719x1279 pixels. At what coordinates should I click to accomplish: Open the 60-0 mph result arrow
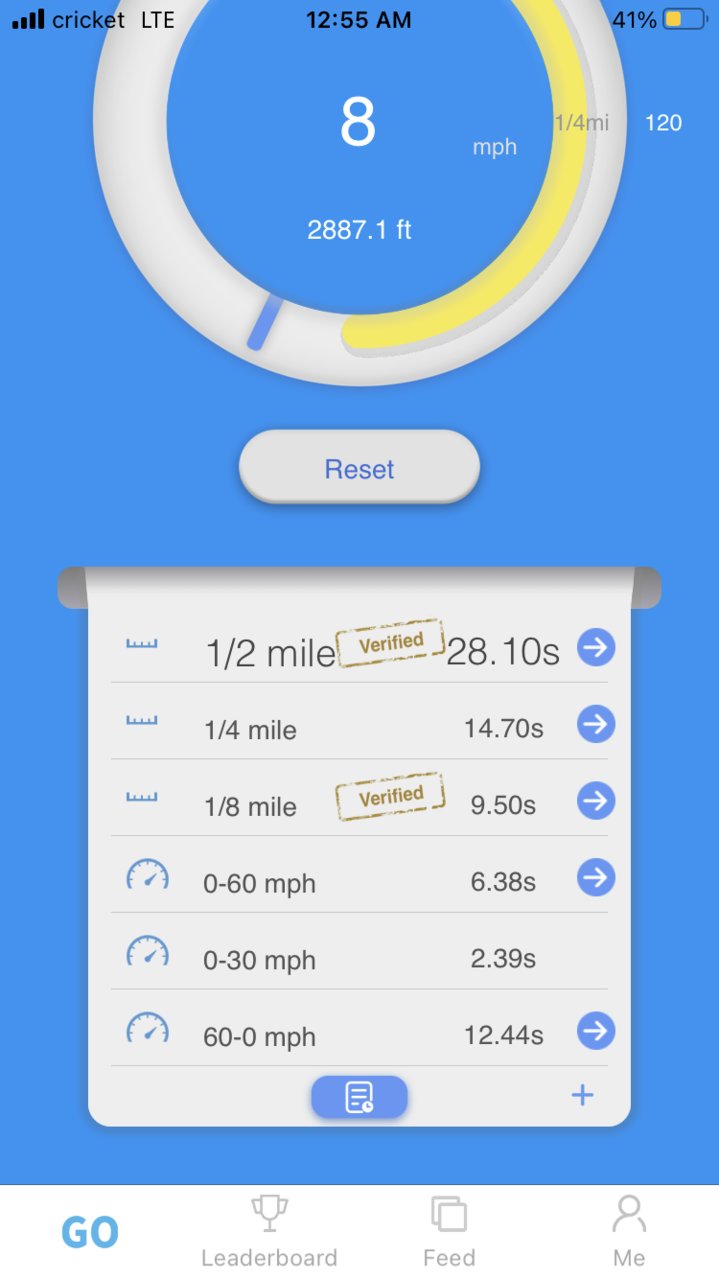pos(596,1031)
